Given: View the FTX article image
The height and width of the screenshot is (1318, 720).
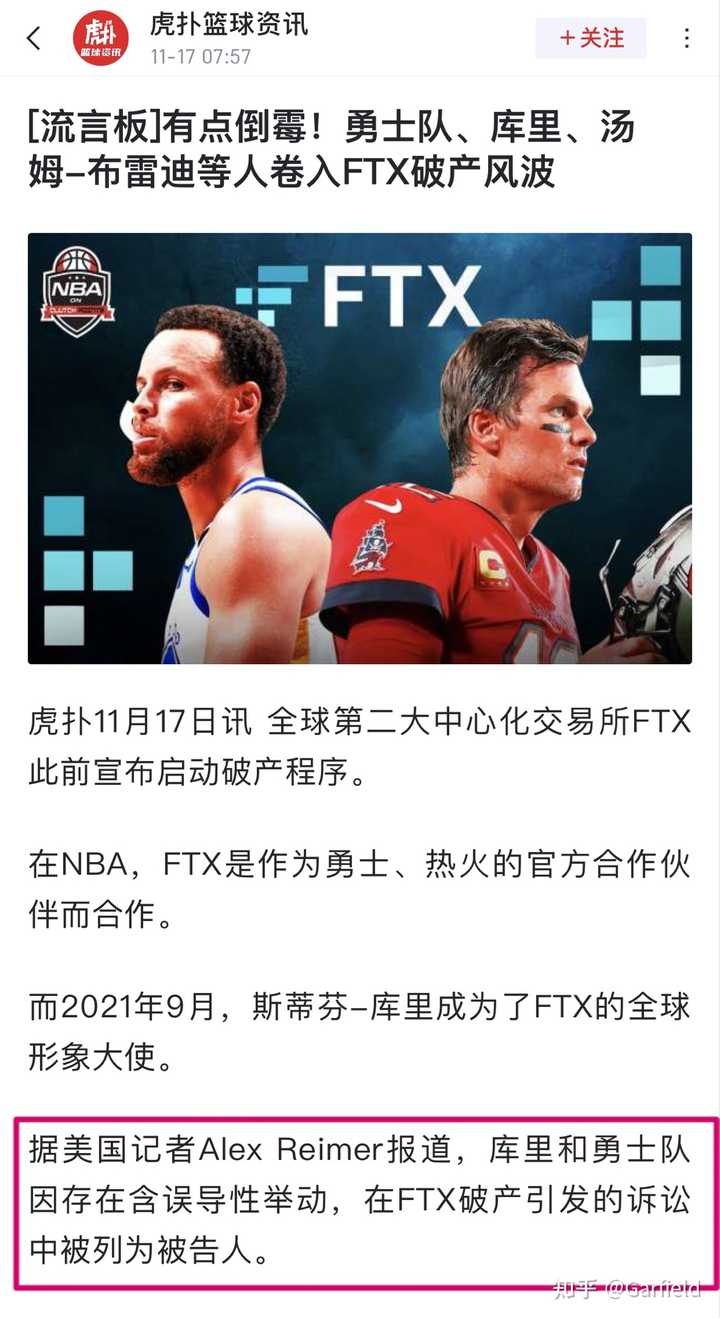Looking at the screenshot, I should (360, 448).
